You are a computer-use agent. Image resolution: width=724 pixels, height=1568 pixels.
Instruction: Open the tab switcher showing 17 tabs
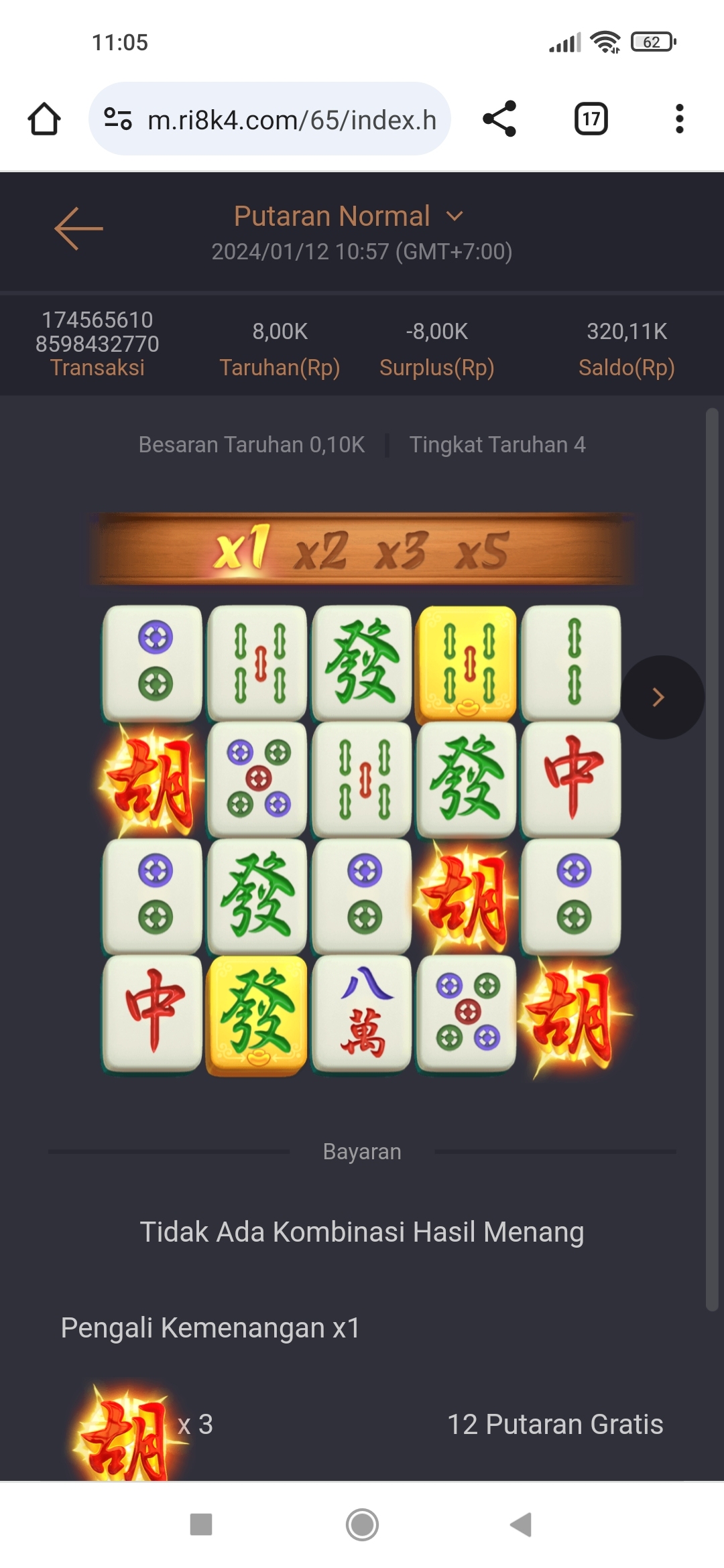point(591,119)
